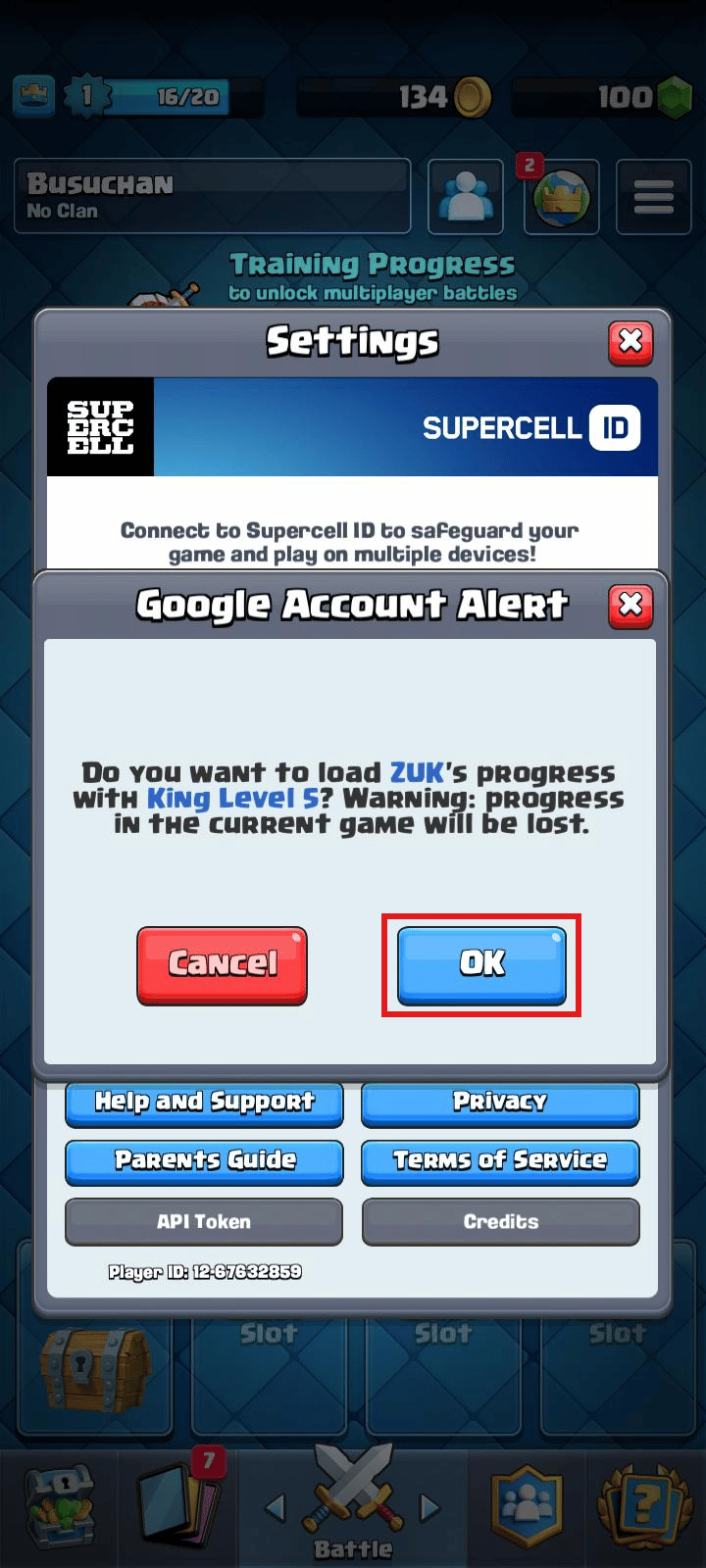706x1568 pixels.
Task: View the Terms of Service
Action: coord(500,1161)
